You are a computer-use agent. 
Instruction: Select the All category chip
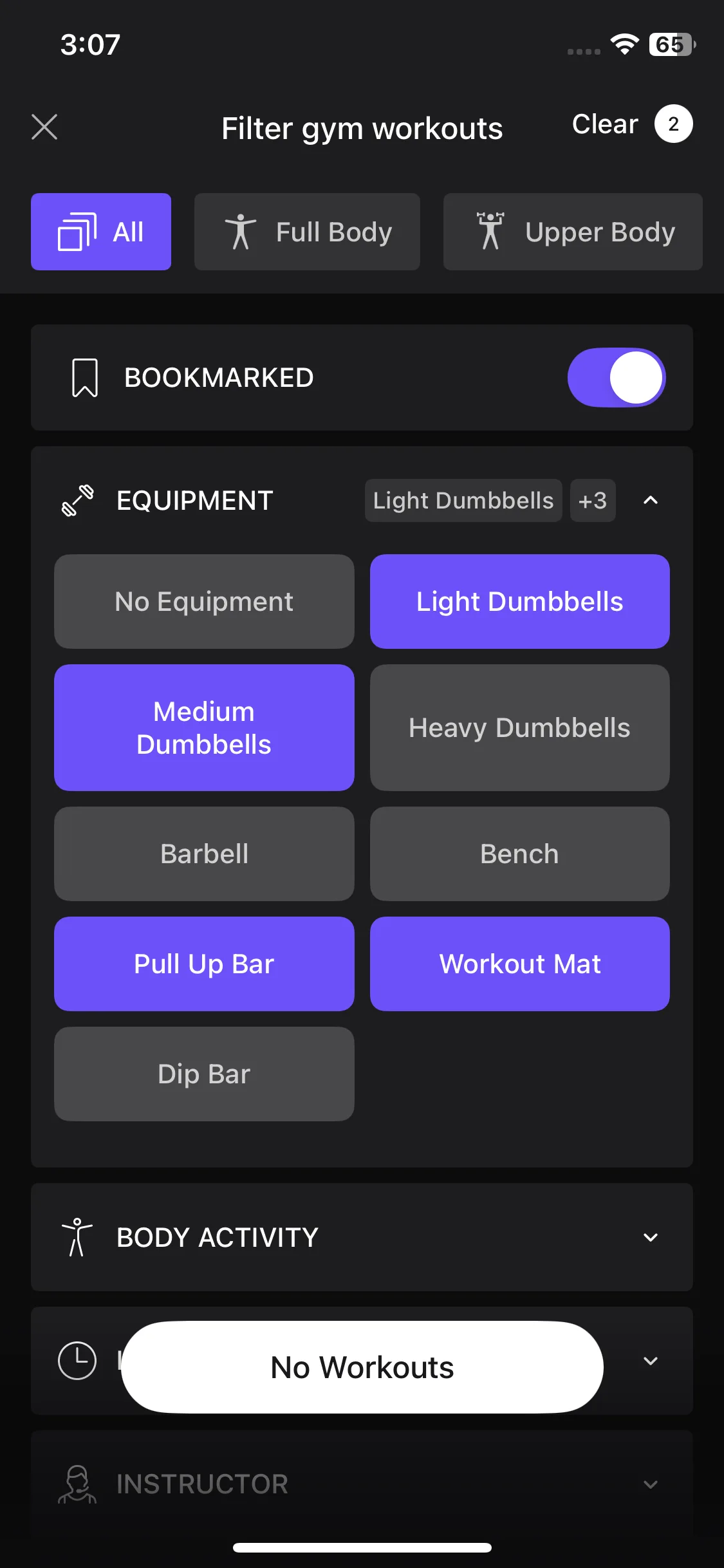[x=101, y=232]
